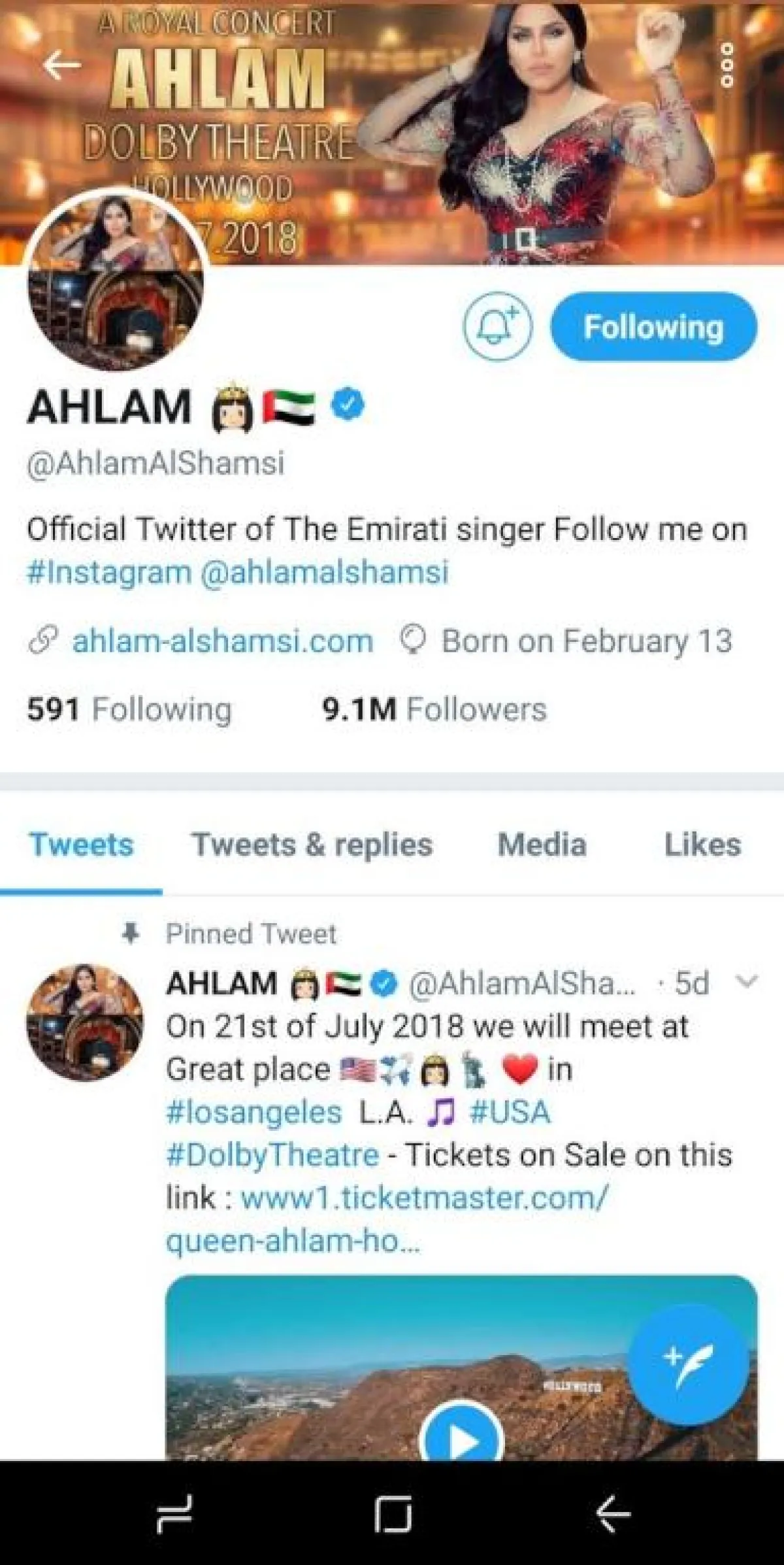Viewport: 784px width, 1565px height.
Task: Switch to the Likes tab
Action: (702, 845)
